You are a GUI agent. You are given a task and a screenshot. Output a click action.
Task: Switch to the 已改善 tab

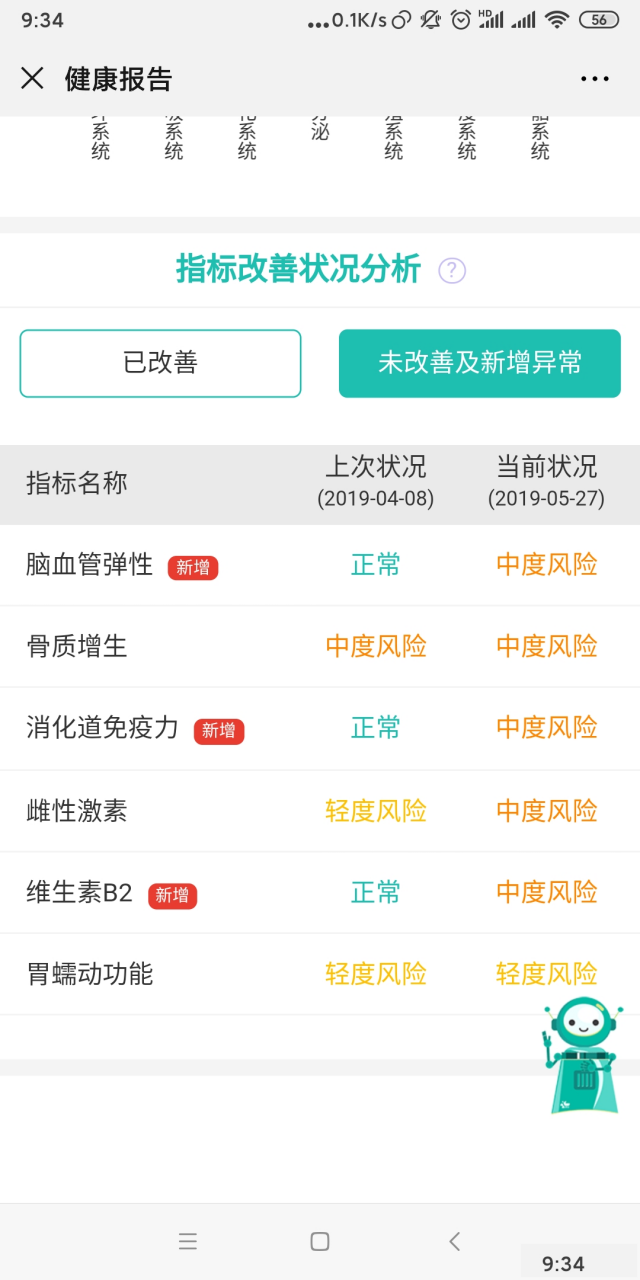coord(160,363)
